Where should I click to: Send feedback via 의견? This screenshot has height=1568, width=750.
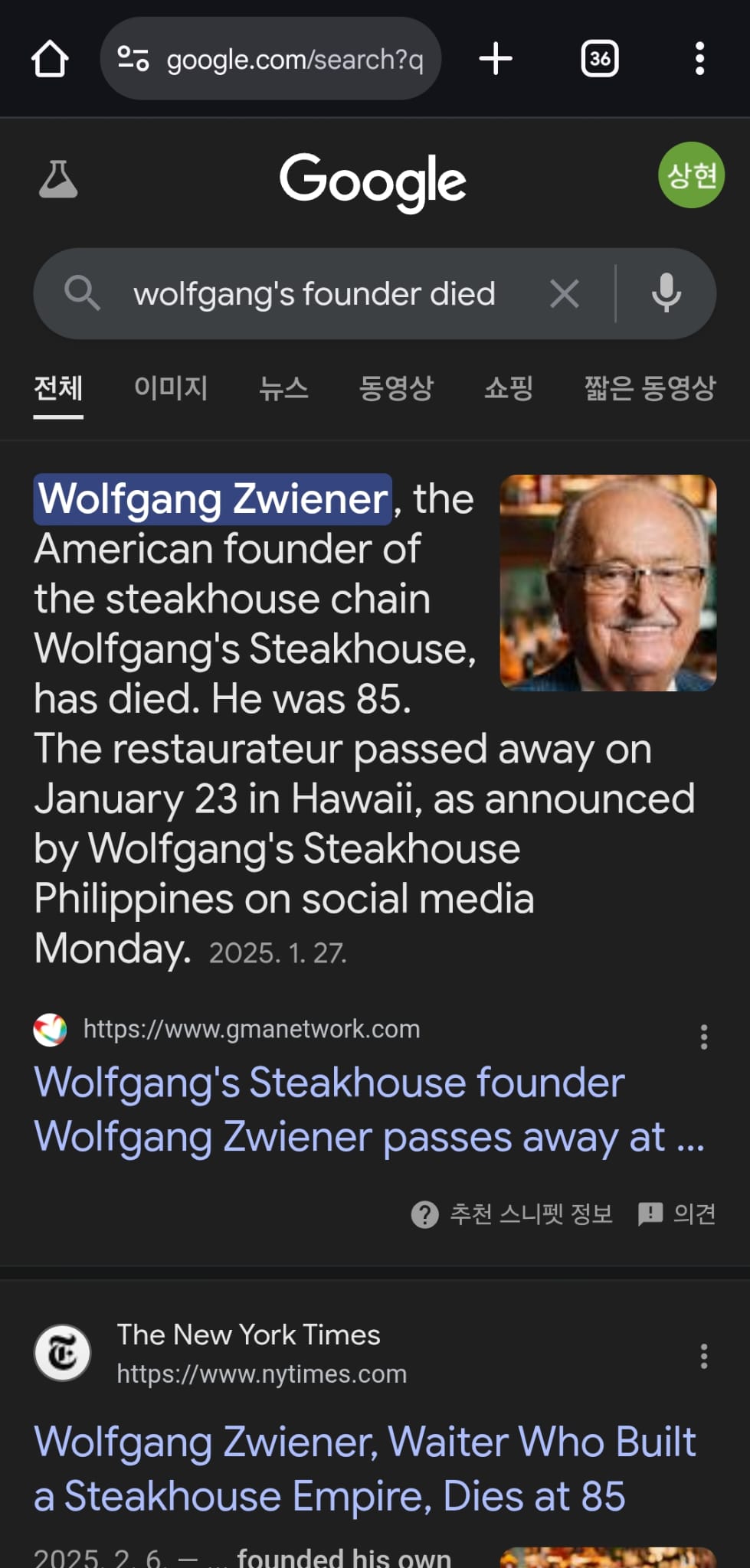677,1214
